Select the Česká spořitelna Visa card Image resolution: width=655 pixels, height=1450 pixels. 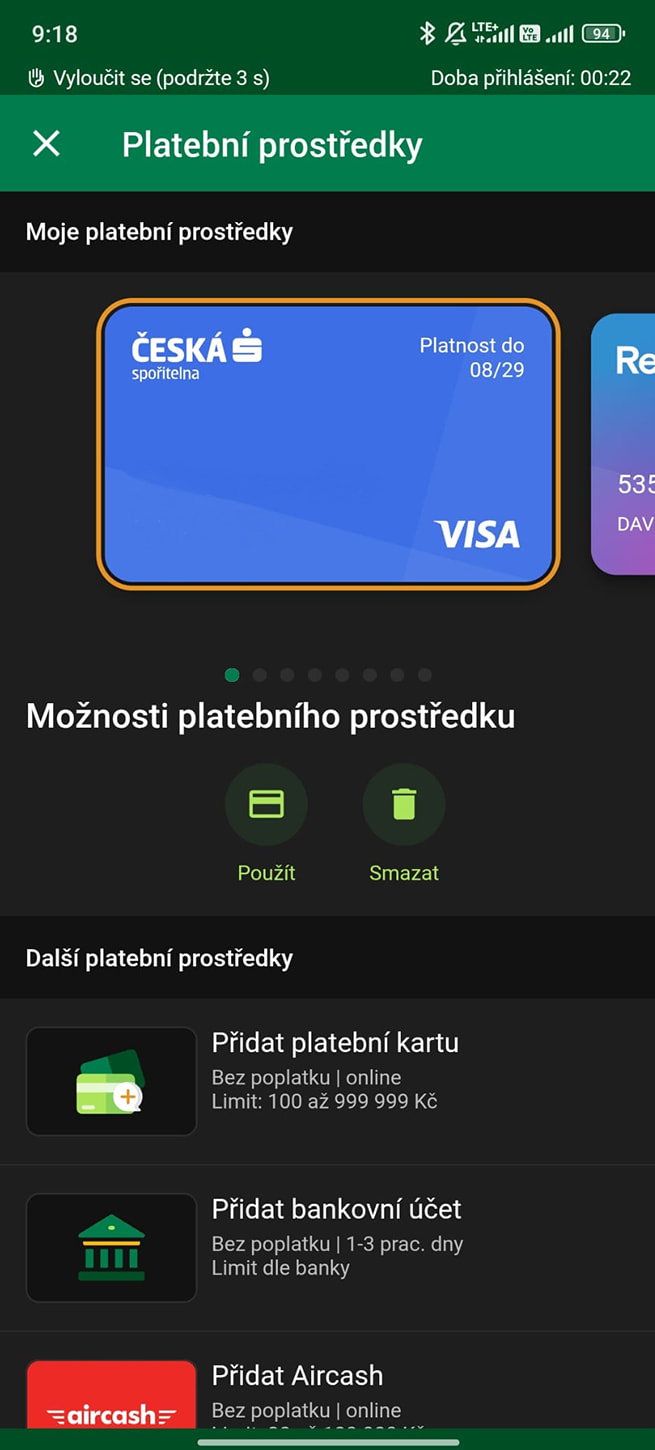pos(328,442)
